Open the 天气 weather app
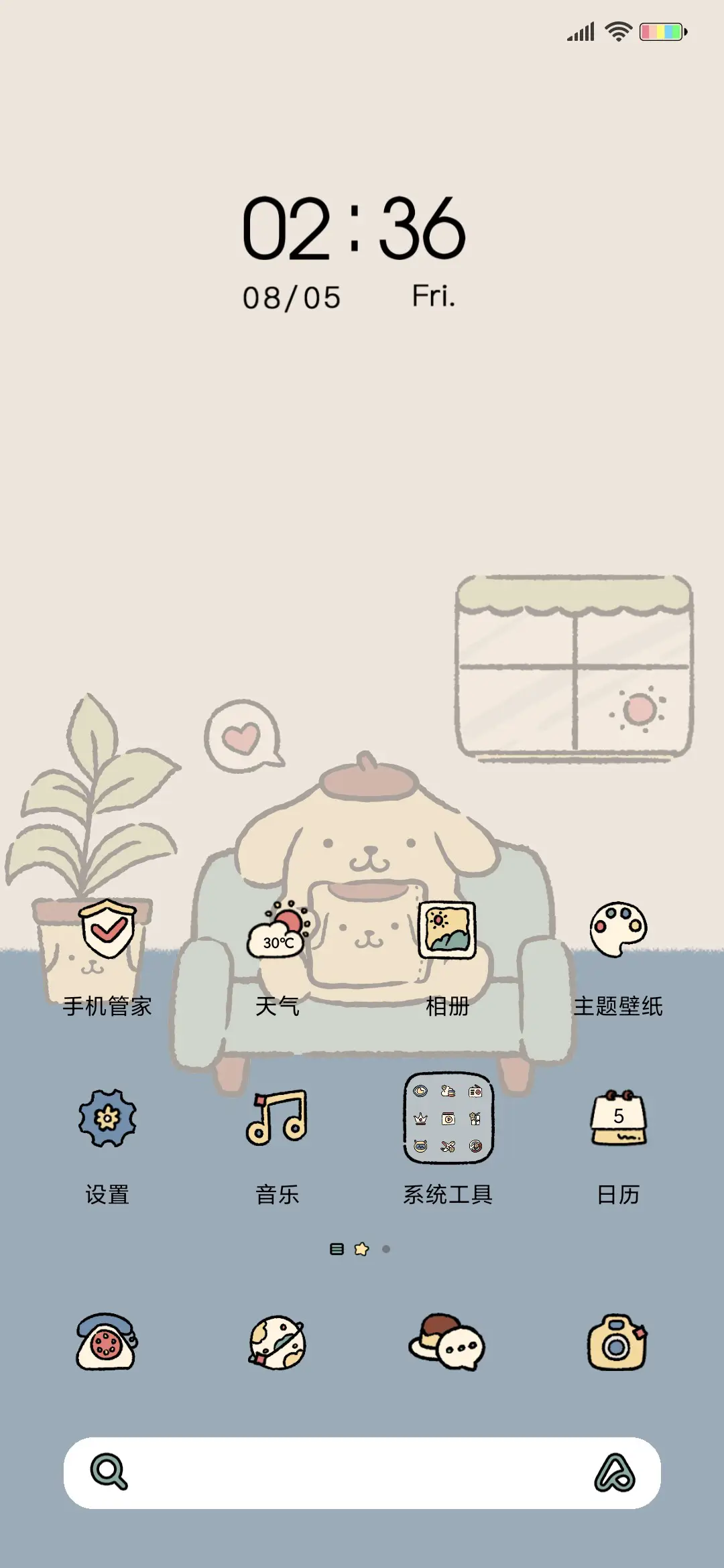The height and width of the screenshot is (1568, 724). click(277, 934)
